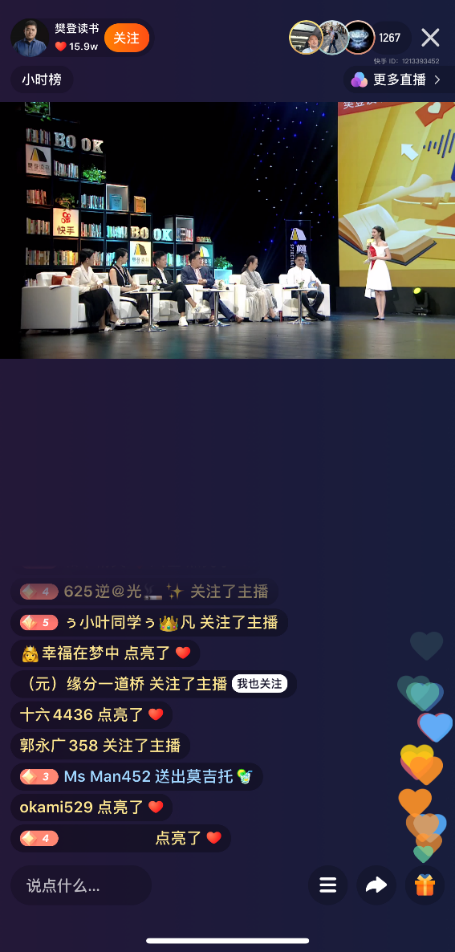Tap the 我也关注 chip

259,684
